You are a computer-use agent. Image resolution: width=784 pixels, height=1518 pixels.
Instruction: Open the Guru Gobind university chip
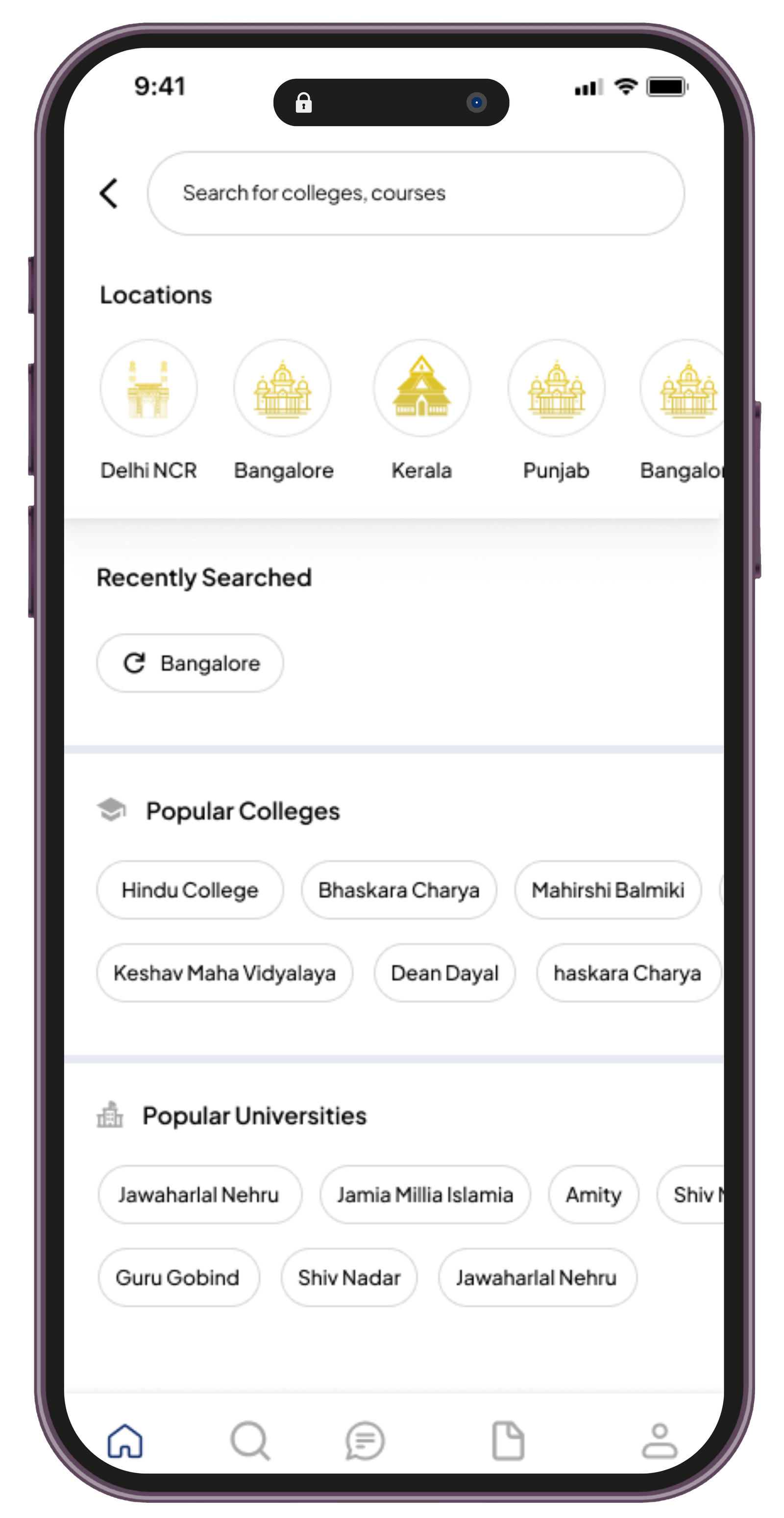(x=178, y=1277)
